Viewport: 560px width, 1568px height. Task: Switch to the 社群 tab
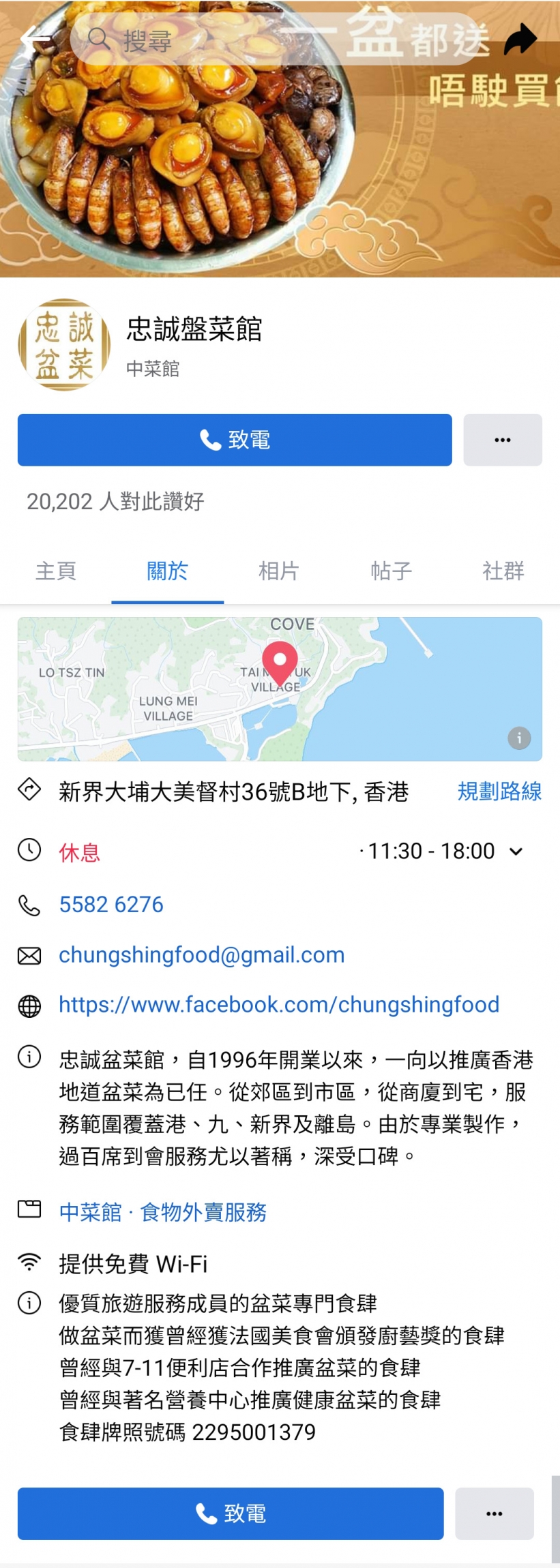point(503,571)
